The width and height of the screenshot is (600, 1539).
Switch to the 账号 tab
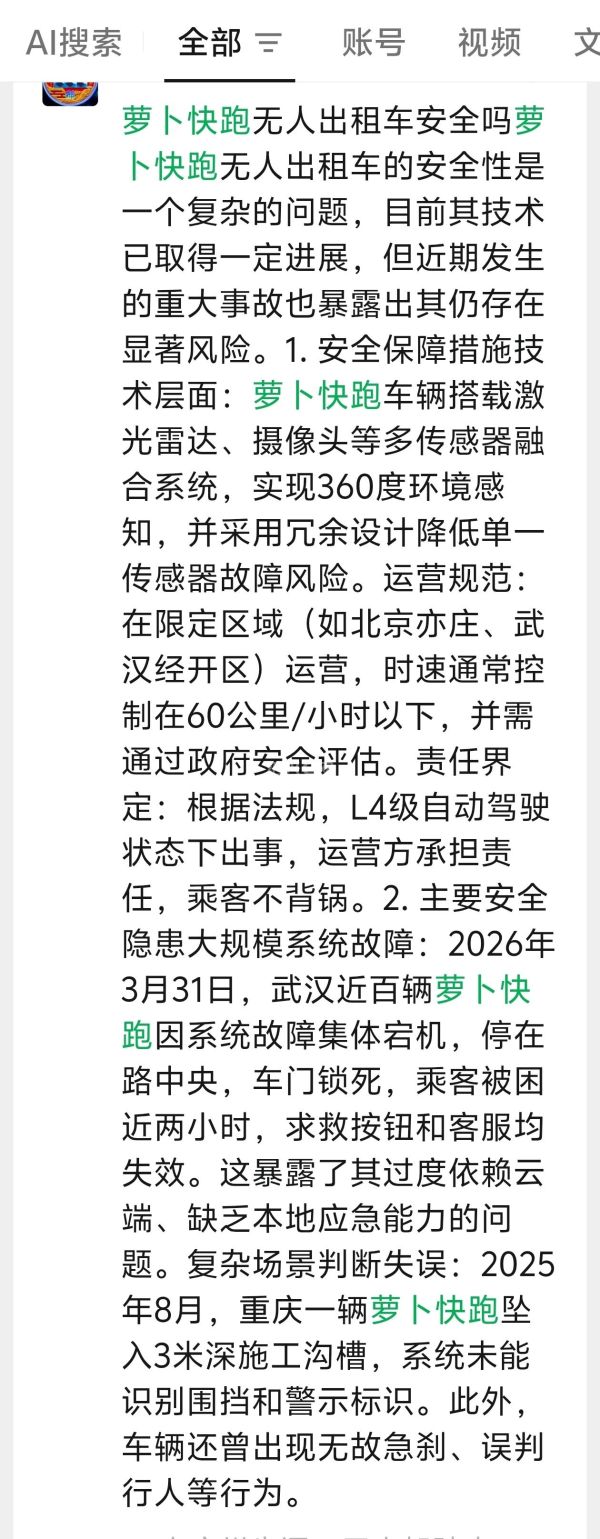click(x=374, y=42)
